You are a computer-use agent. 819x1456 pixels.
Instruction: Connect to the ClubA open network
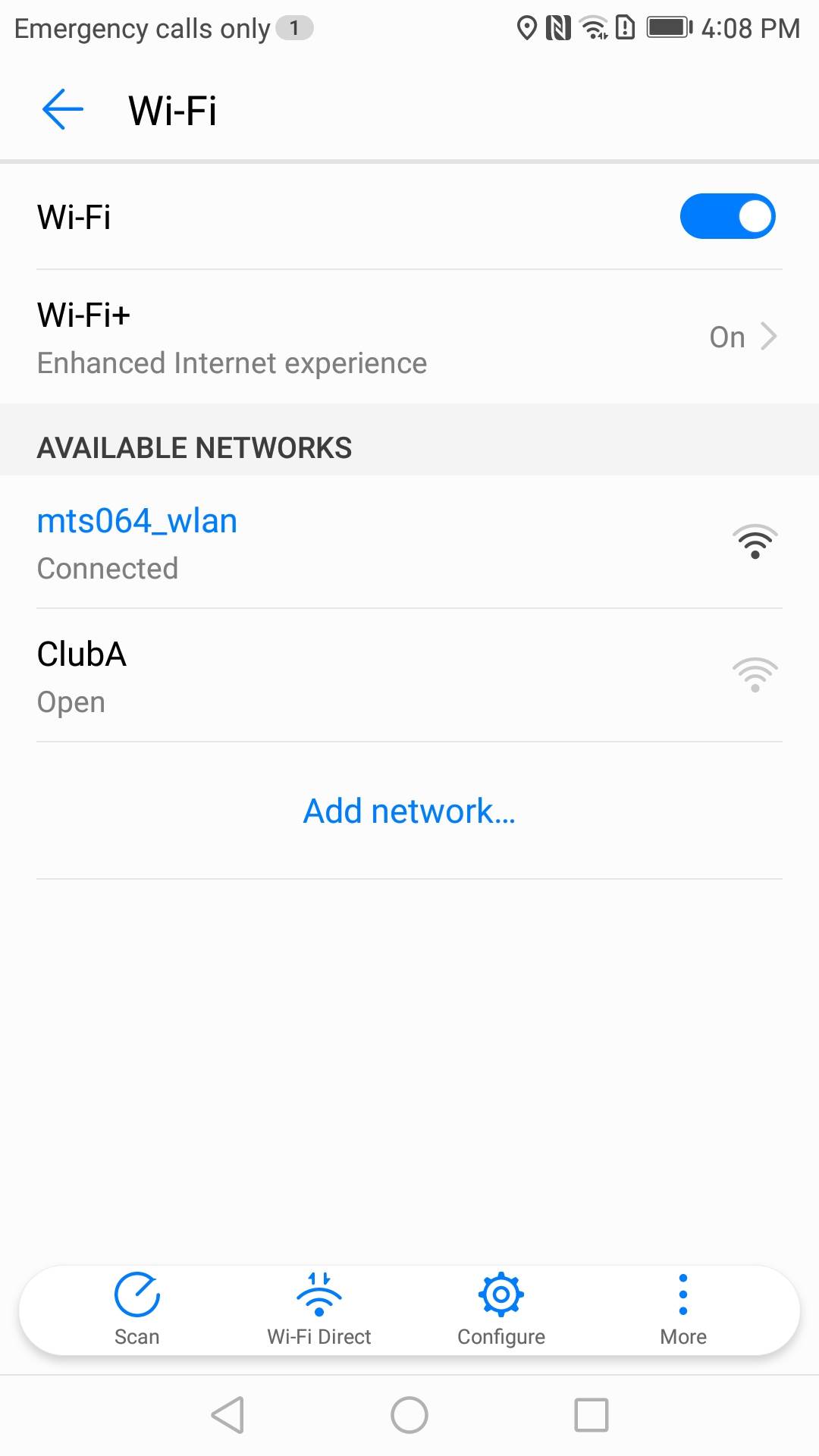click(409, 676)
